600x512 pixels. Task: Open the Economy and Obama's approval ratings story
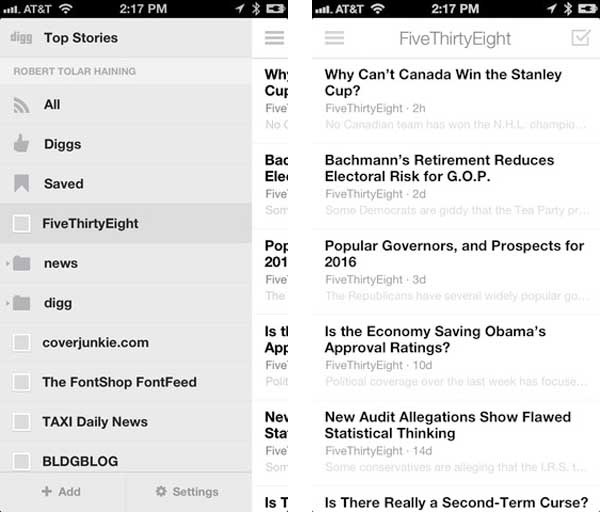[x=435, y=339]
